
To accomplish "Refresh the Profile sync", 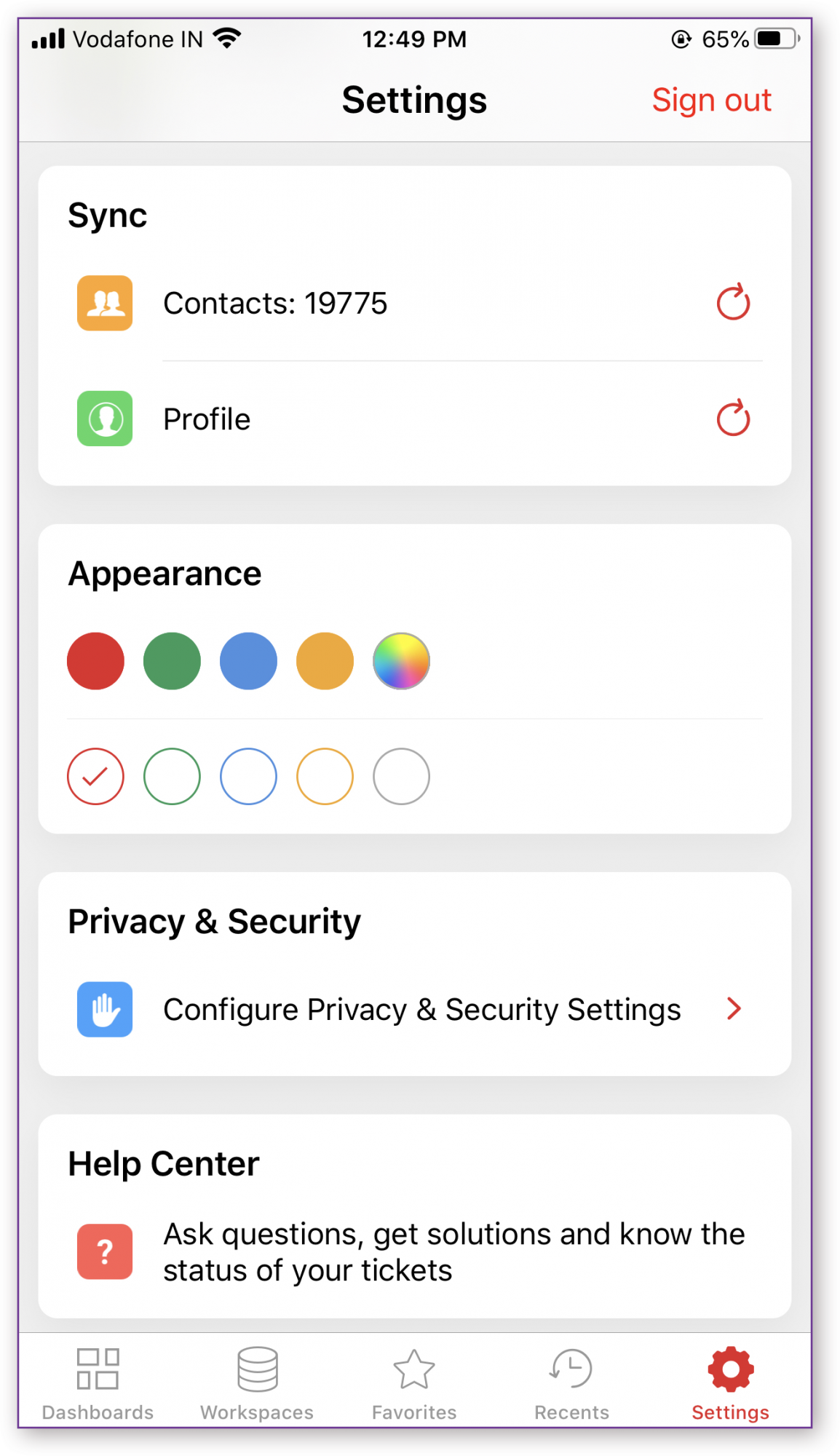I will tap(732, 419).
